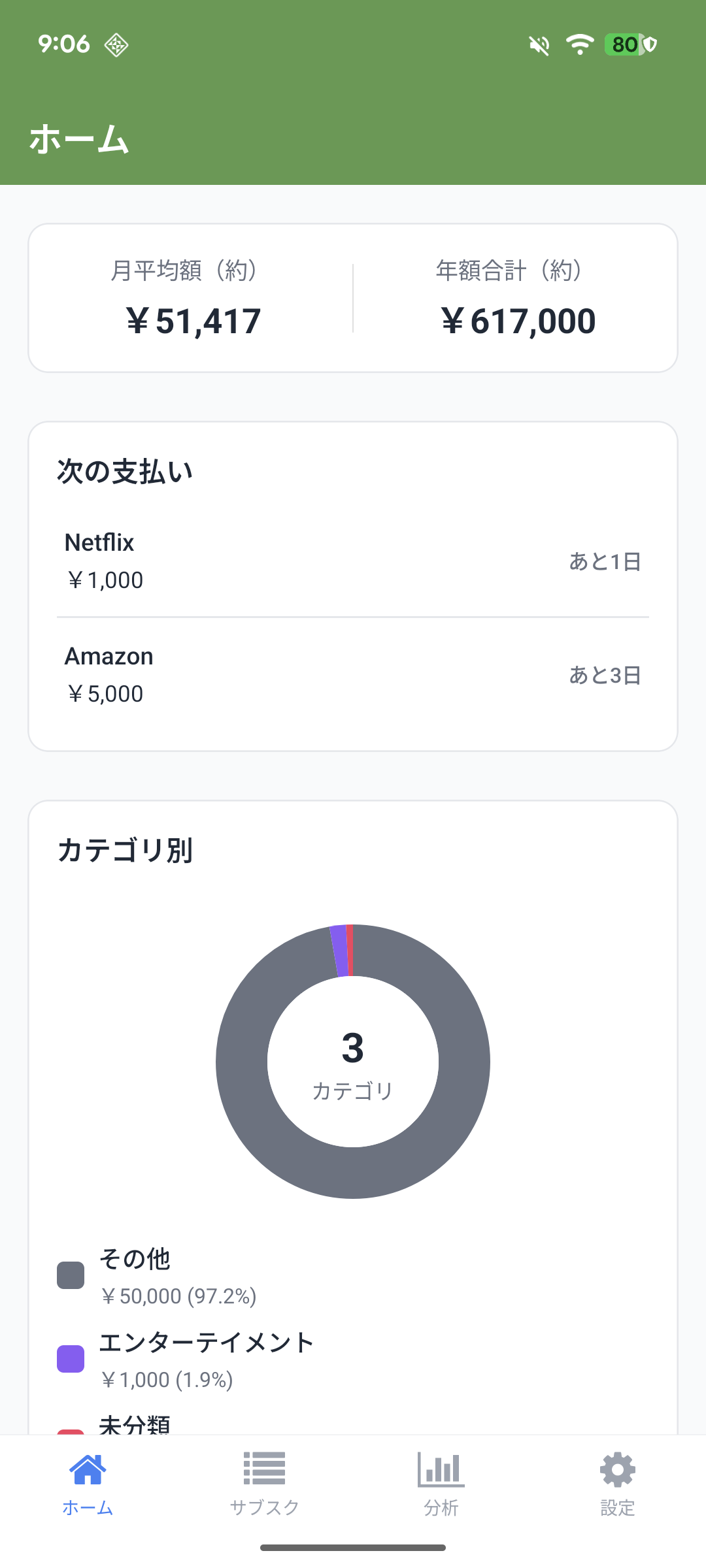This screenshot has width=706, height=1568.
Task: Tap the Wi-Fi icon in status bar
Action: point(579,44)
